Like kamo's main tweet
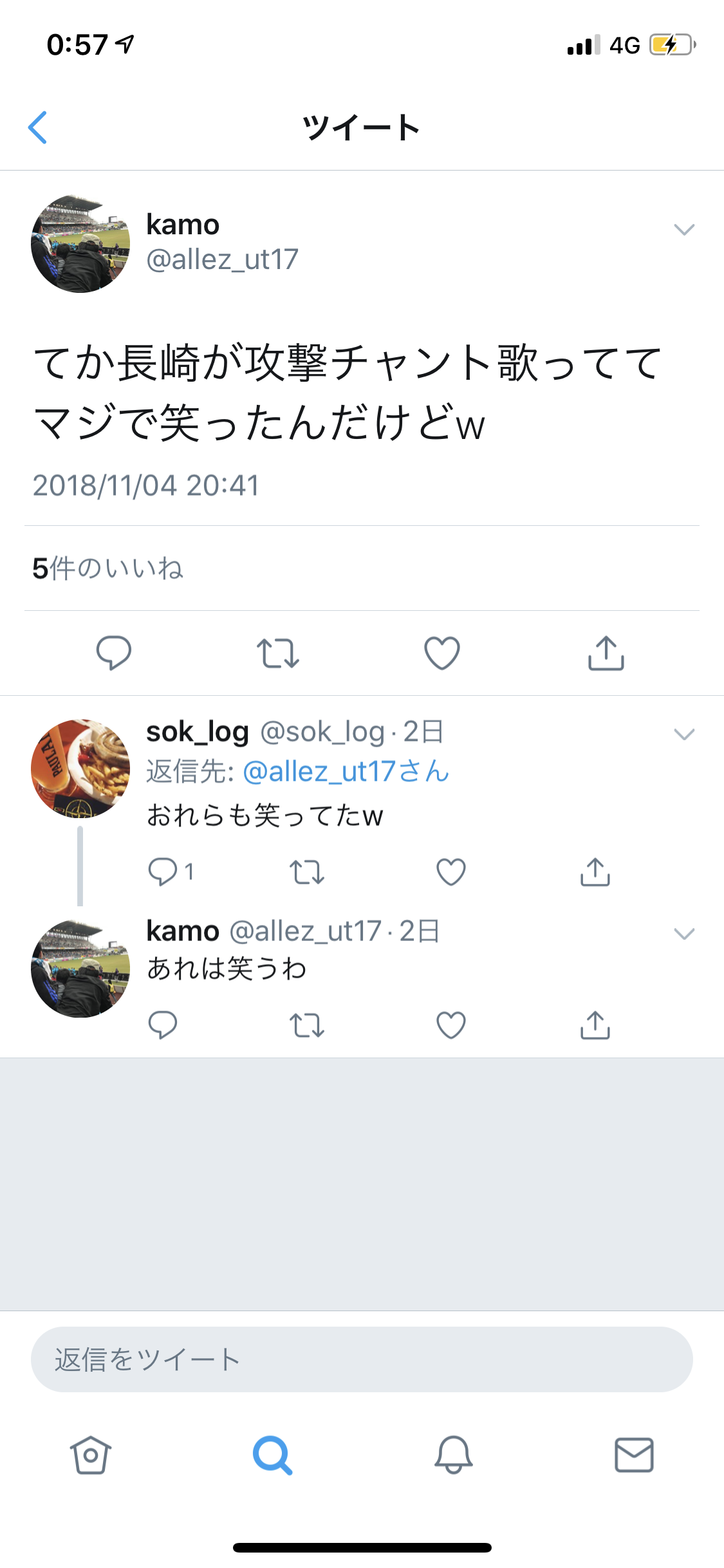This screenshot has width=724, height=1568. [442, 653]
